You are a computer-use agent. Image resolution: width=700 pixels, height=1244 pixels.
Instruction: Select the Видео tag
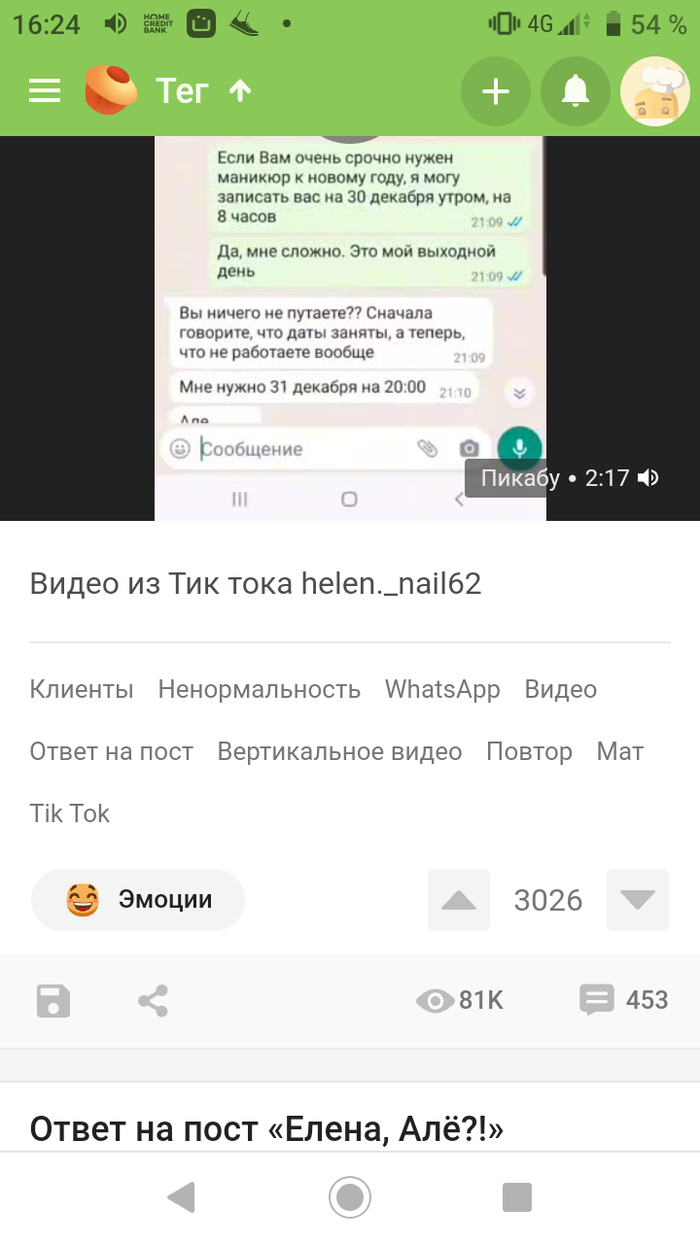560,689
